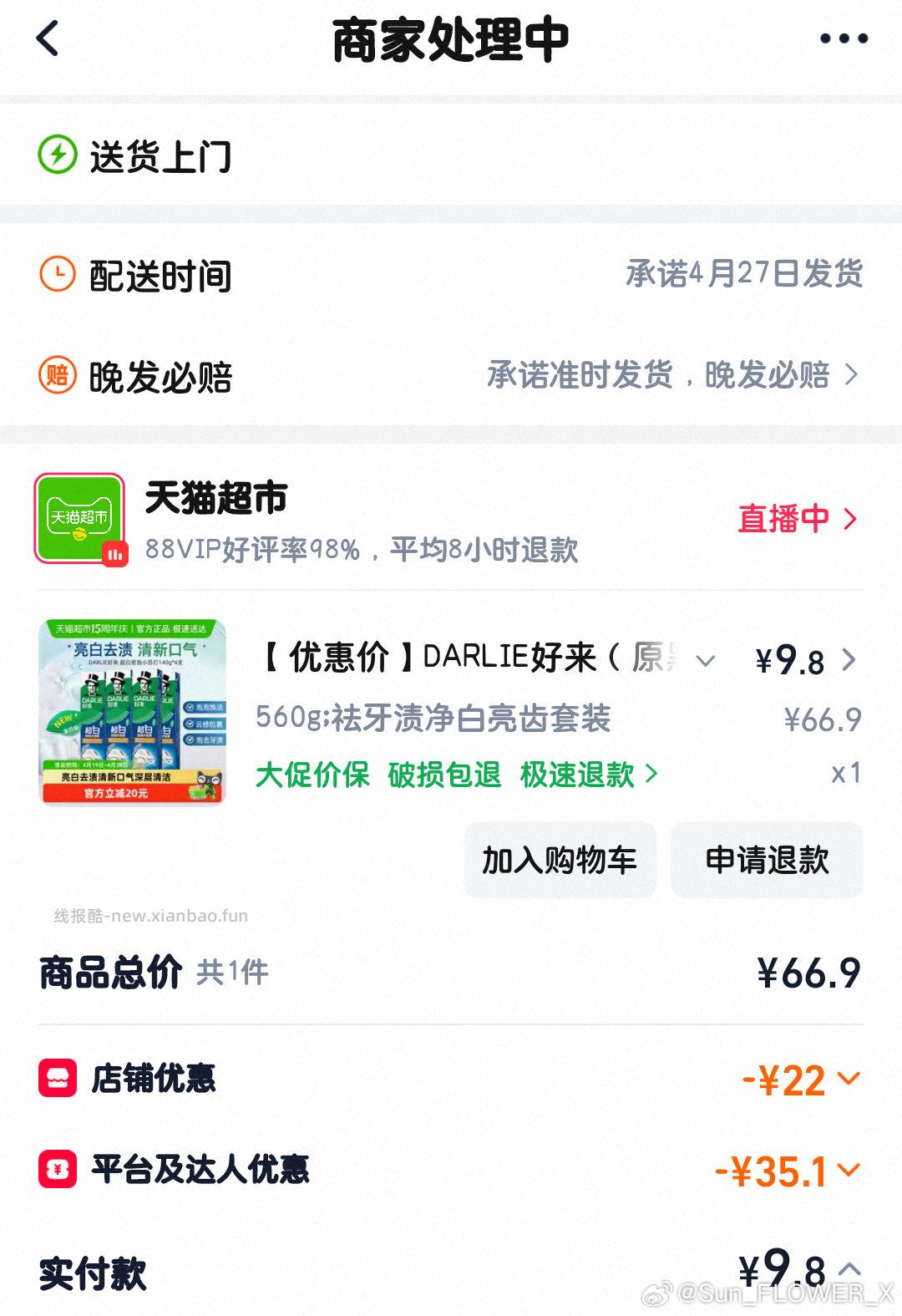
Task: Expand the truncated DARLIE product title
Action: (706, 660)
